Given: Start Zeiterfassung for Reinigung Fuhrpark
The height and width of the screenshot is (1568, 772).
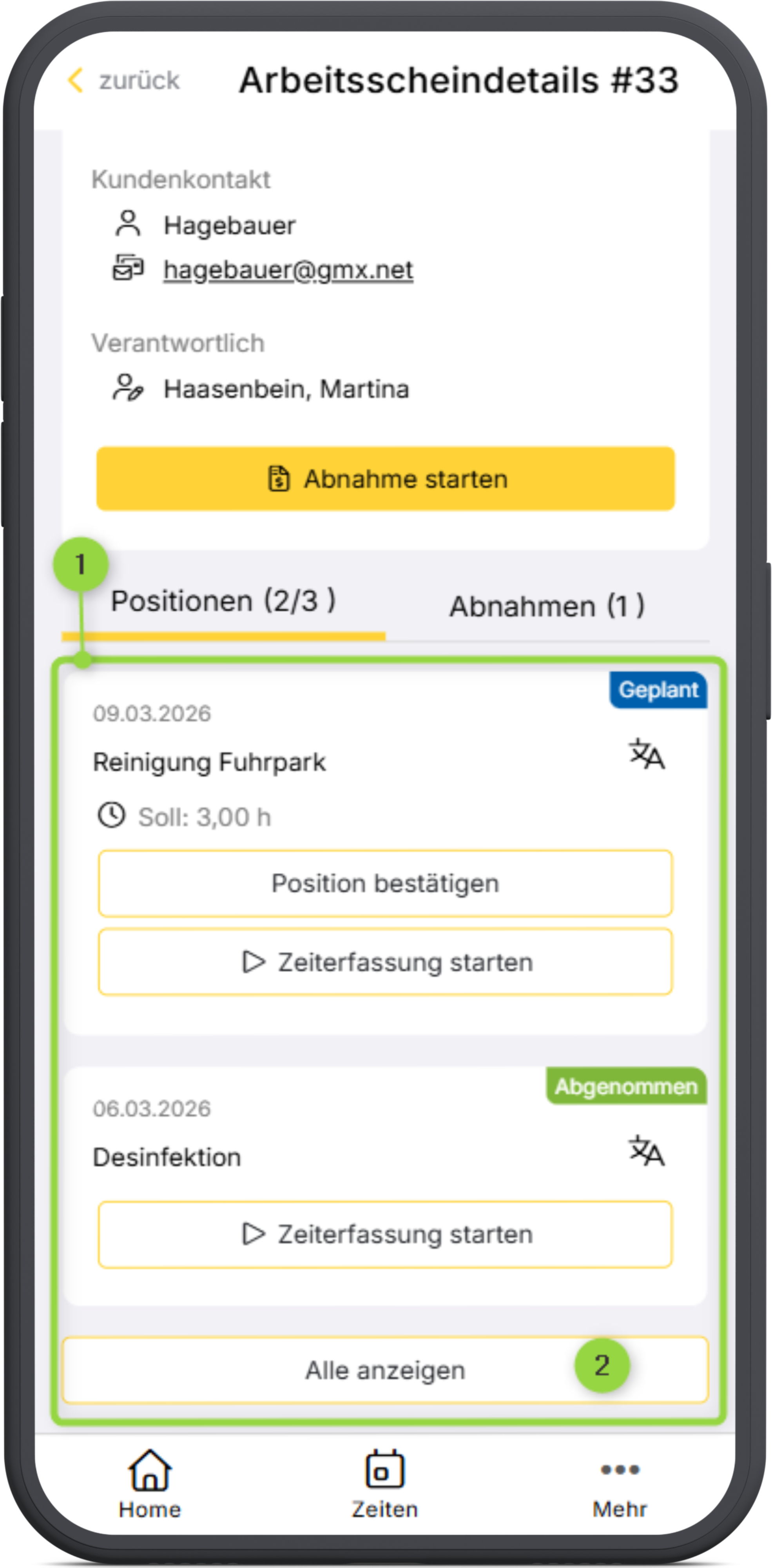Looking at the screenshot, I should (x=385, y=962).
